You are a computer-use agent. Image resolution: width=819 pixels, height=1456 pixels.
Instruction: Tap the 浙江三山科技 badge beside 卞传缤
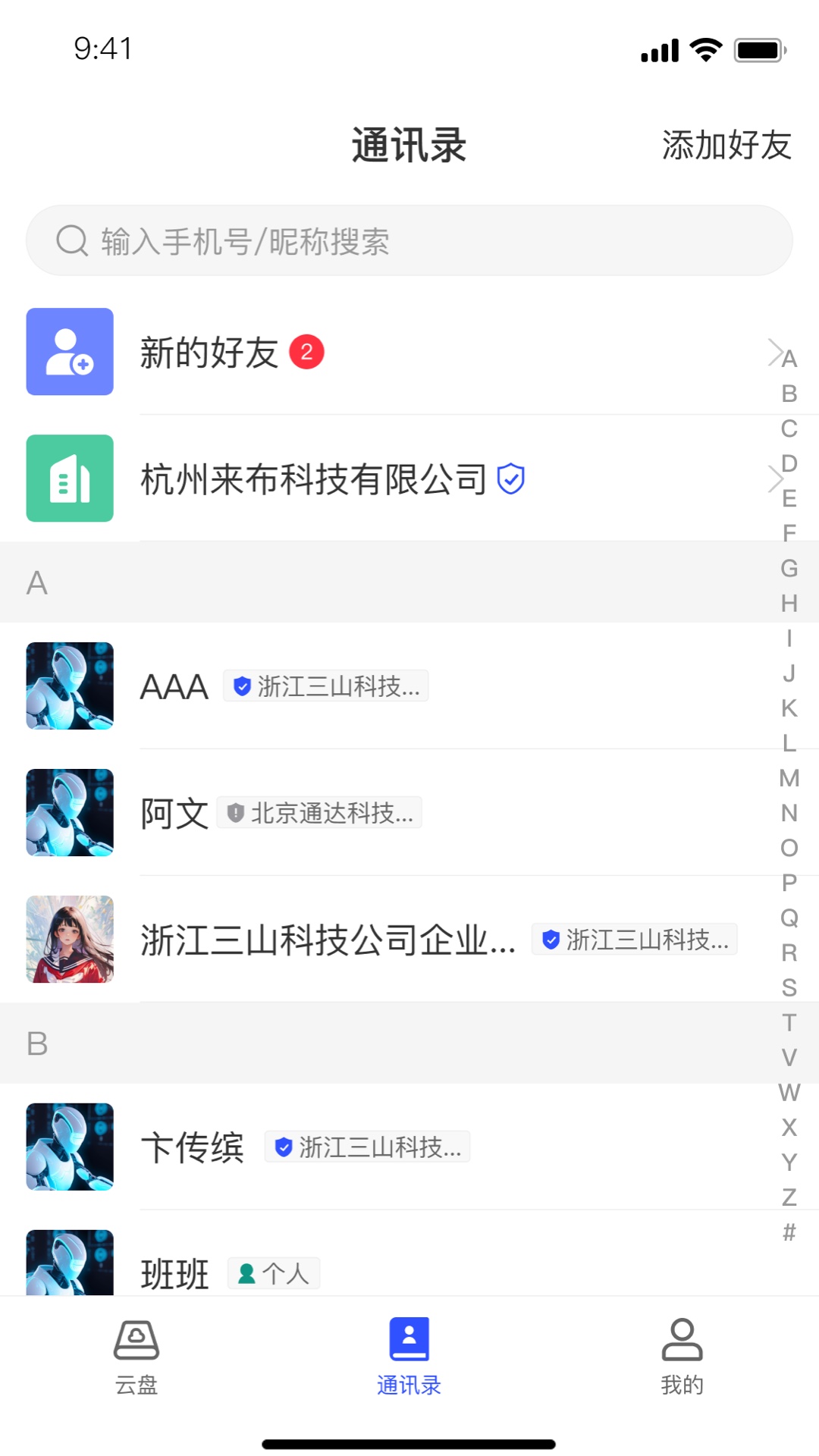click(x=368, y=1147)
